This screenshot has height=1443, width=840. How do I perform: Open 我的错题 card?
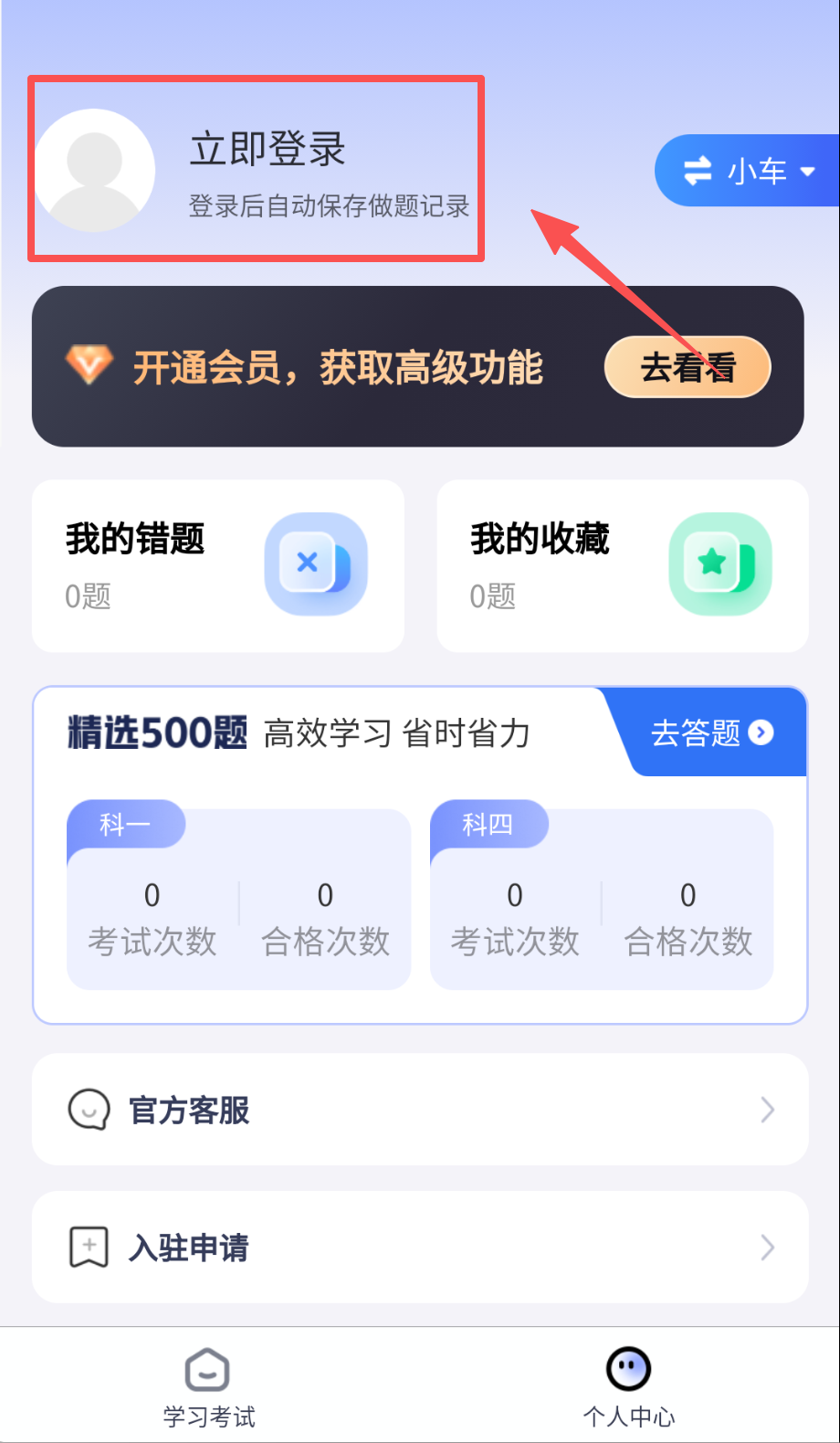217,565
